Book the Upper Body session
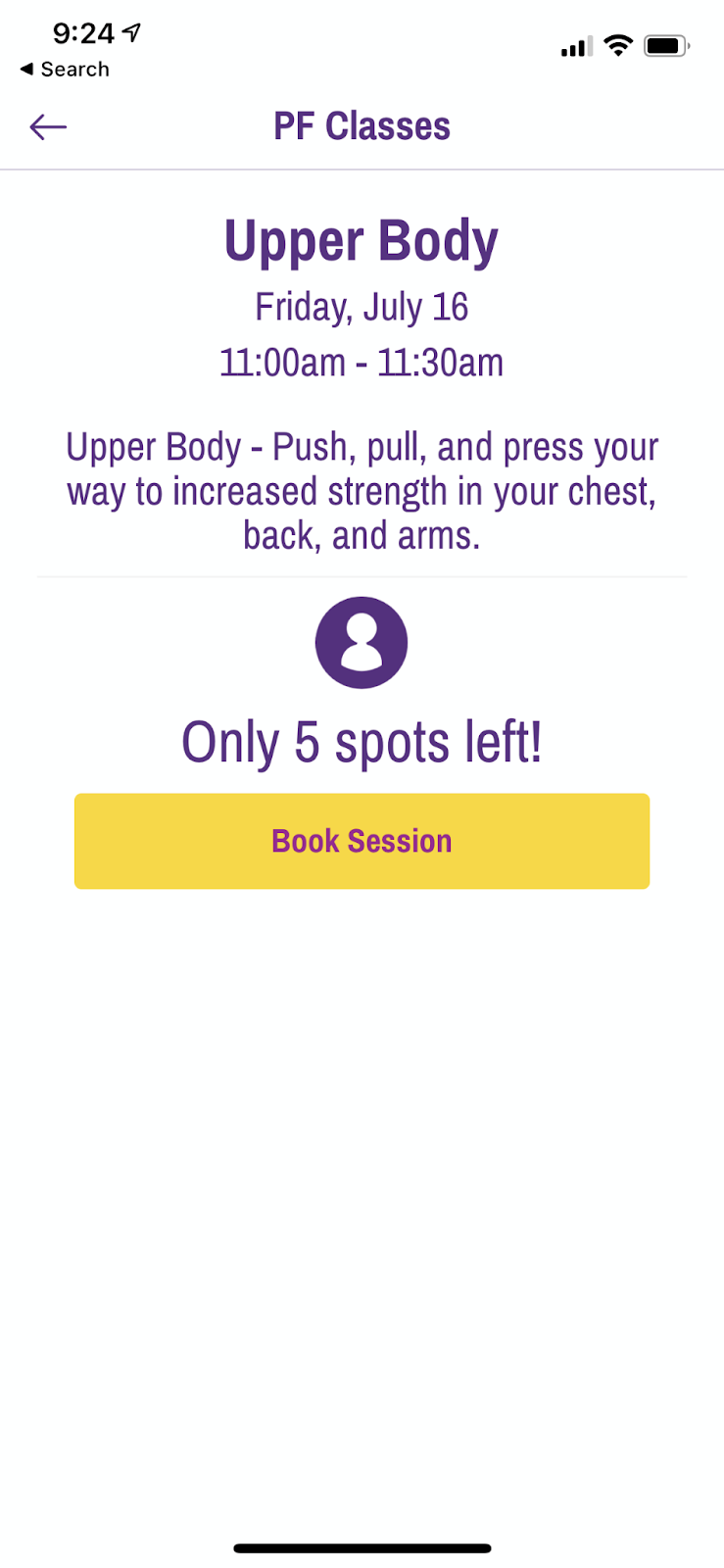The height and width of the screenshot is (1568, 724). (x=362, y=841)
